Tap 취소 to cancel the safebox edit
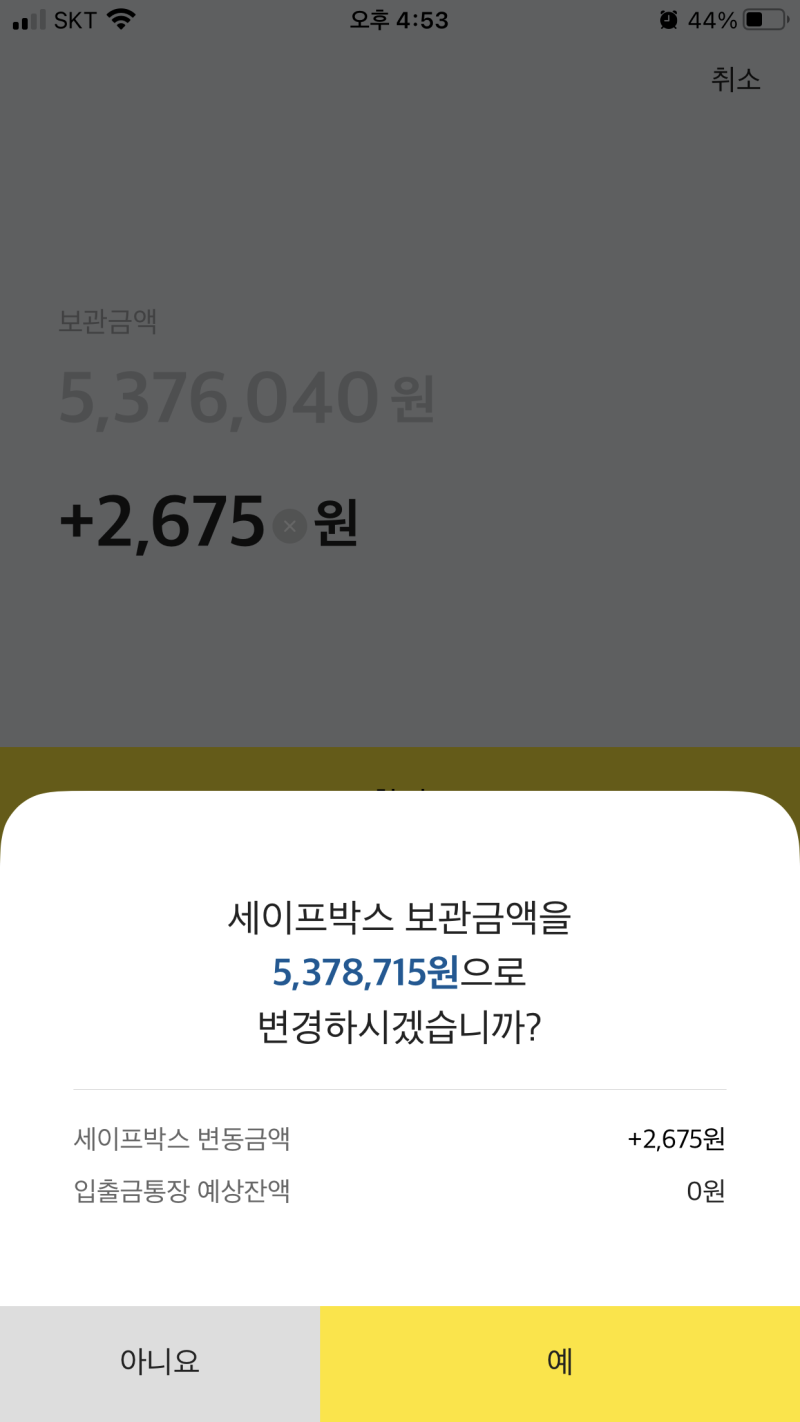Screen dimensions: 800x1422 point(738,82)
